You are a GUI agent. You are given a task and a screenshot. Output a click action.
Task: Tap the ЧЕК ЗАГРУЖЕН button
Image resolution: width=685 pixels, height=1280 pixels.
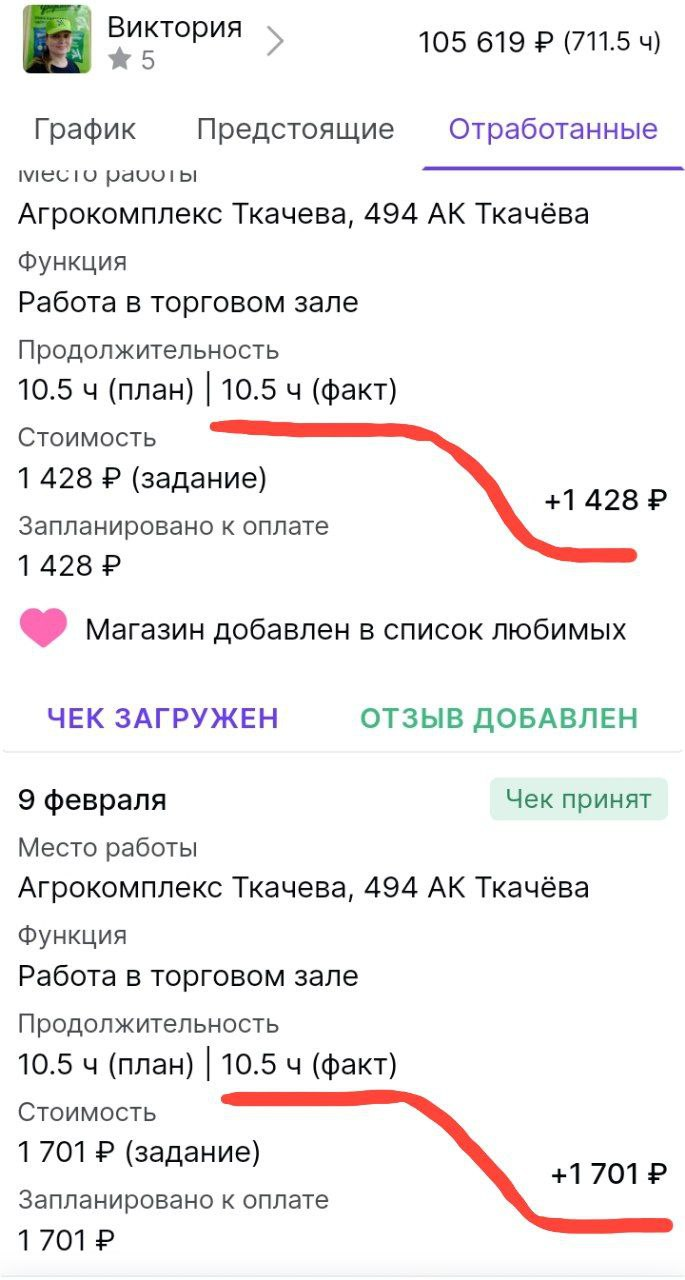[163, 718]
